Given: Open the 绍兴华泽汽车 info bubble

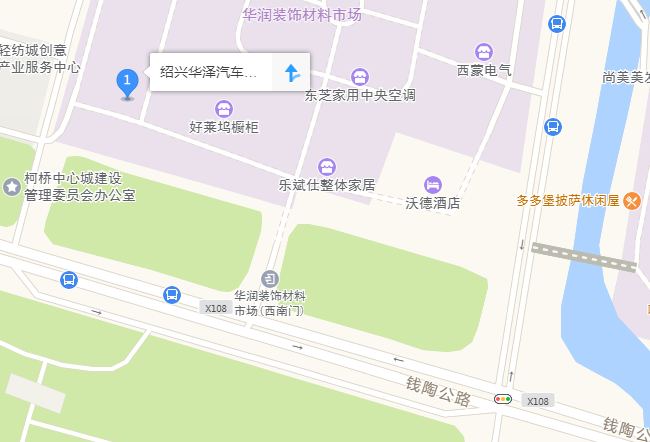Looking at the screenshot, I should coord(209,72).
